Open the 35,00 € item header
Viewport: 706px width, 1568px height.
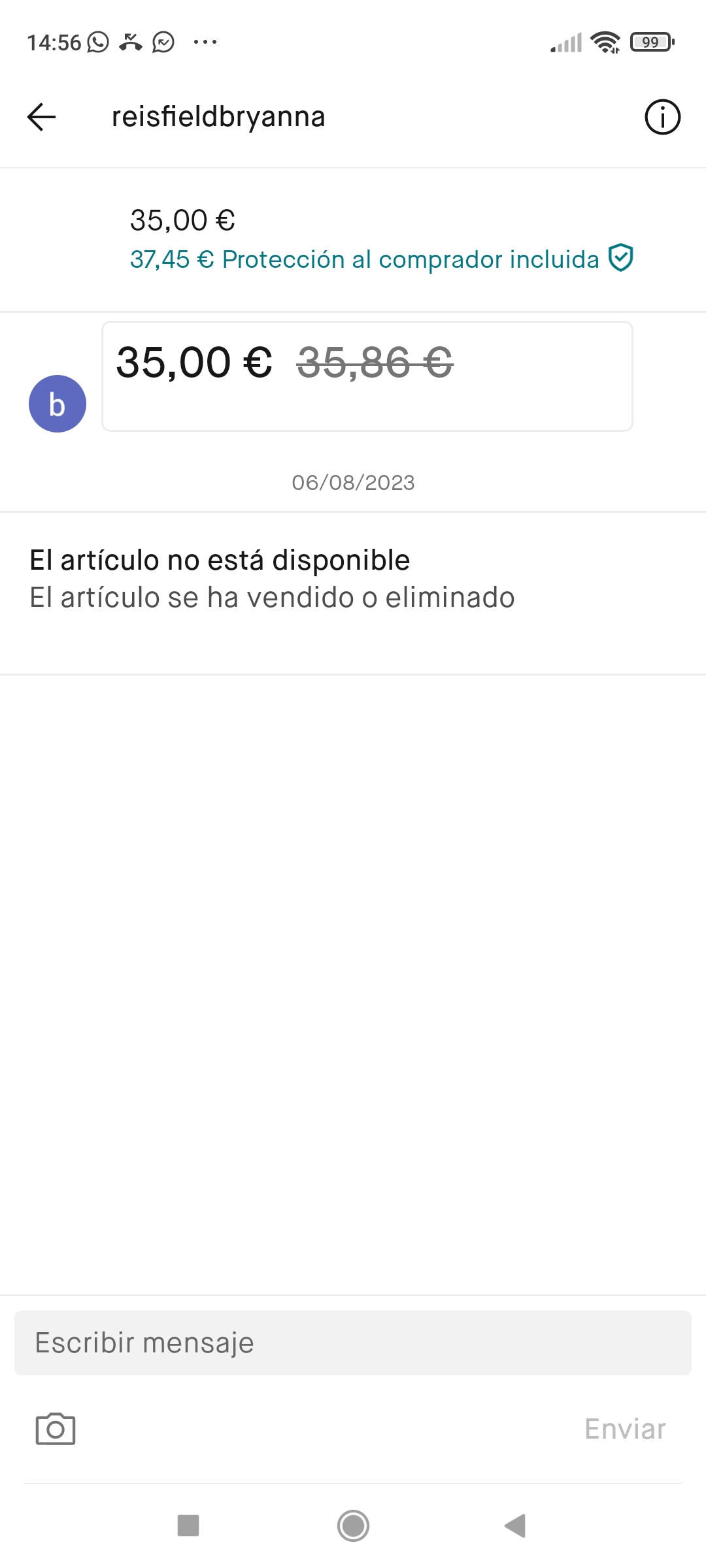pos(353,239)
